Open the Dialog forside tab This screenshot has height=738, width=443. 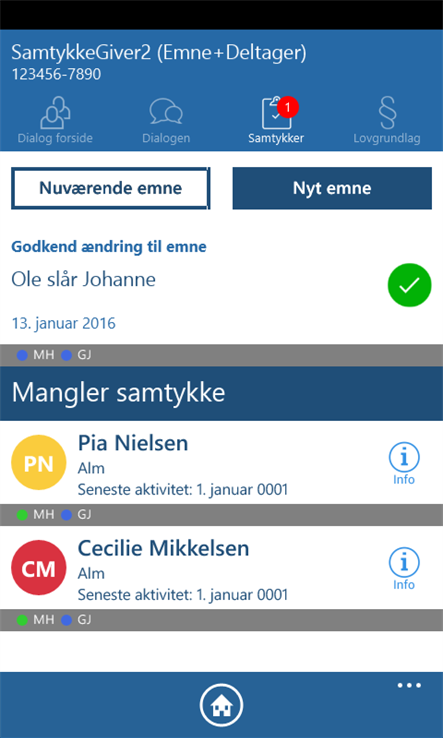click(55, 120)
